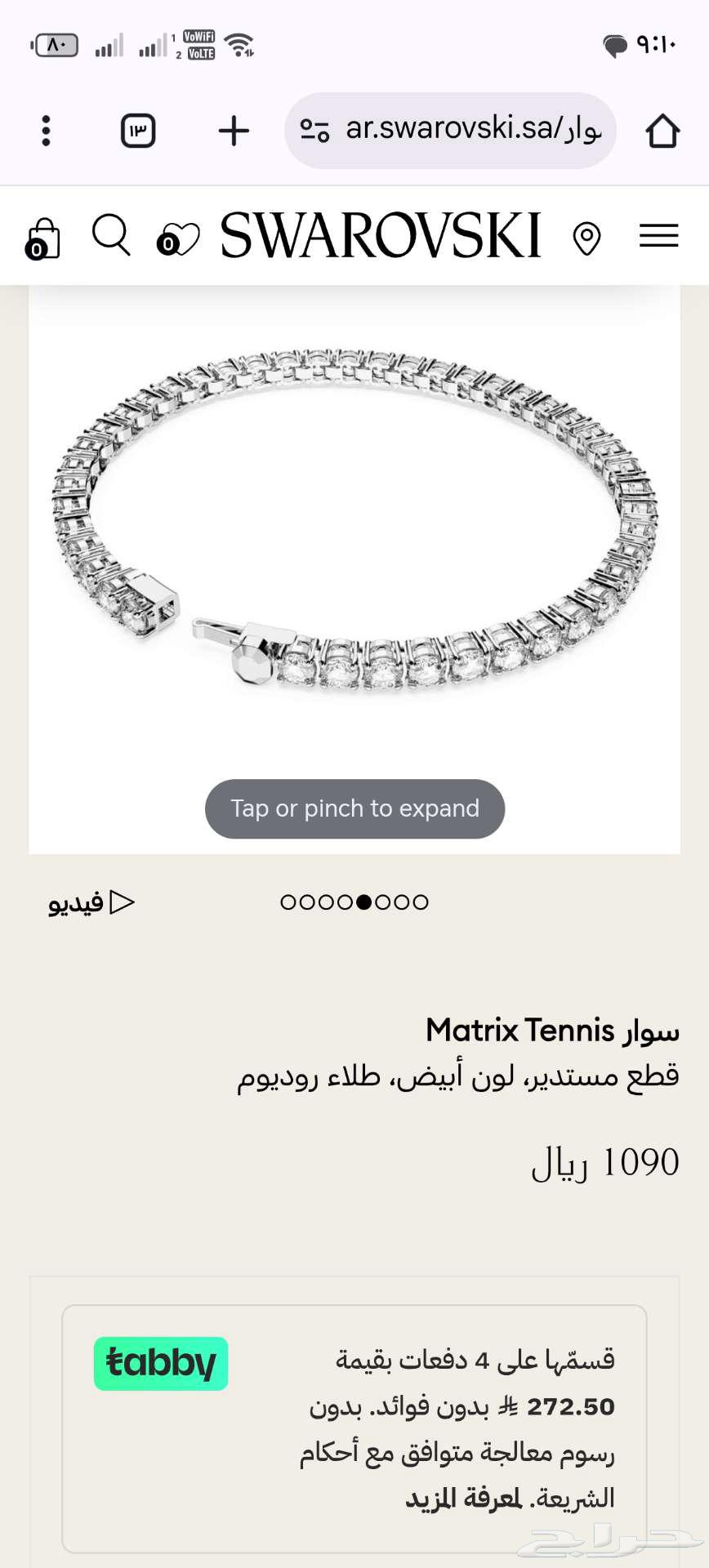
Task: Click the Tabby payment logo
Action: (160, 1362)
